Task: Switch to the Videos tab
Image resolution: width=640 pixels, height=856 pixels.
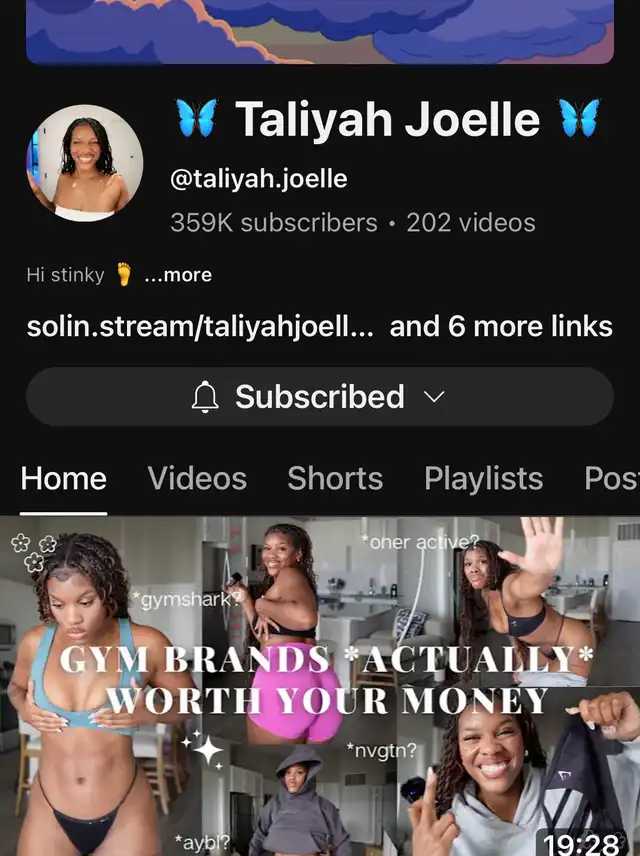Action: 197,478
